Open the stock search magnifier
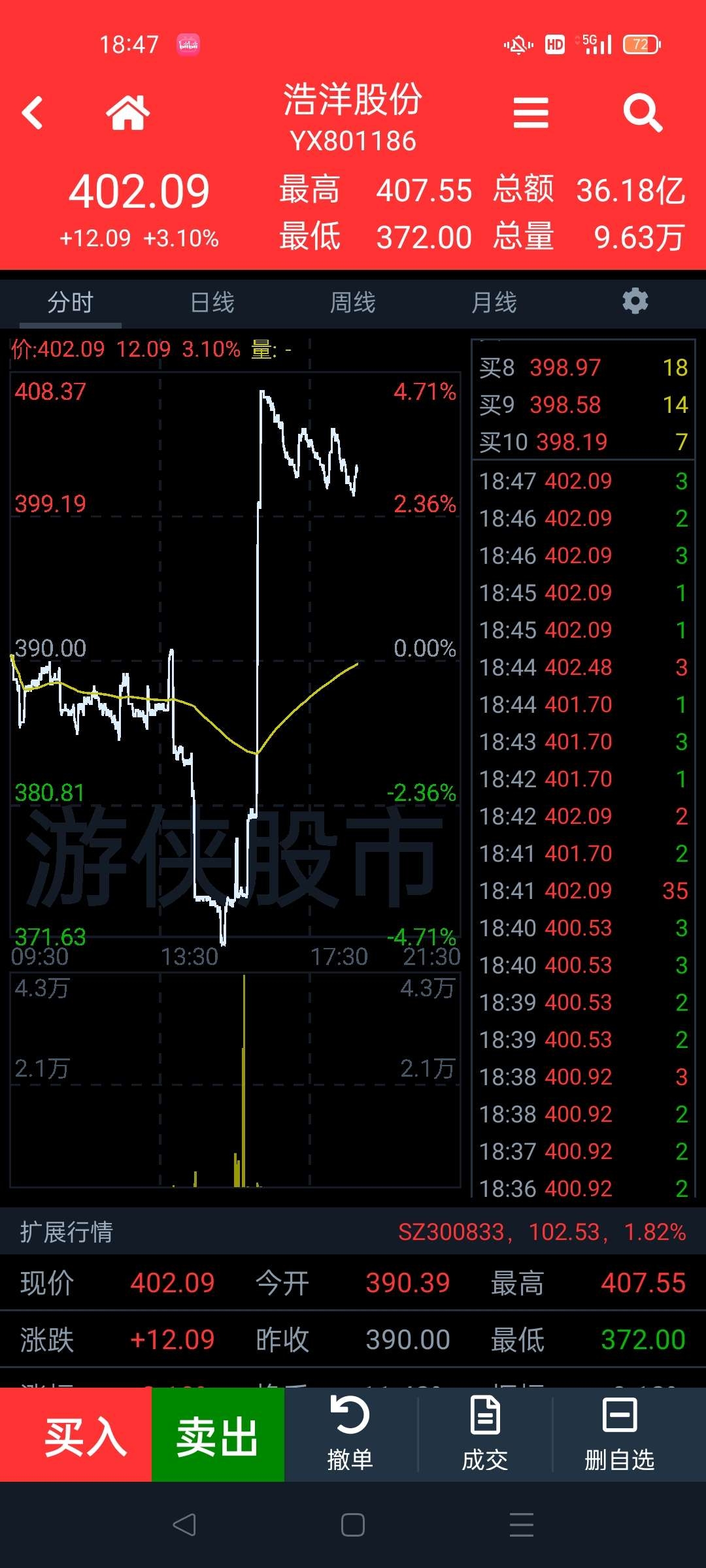 click(x=643, y=113)
